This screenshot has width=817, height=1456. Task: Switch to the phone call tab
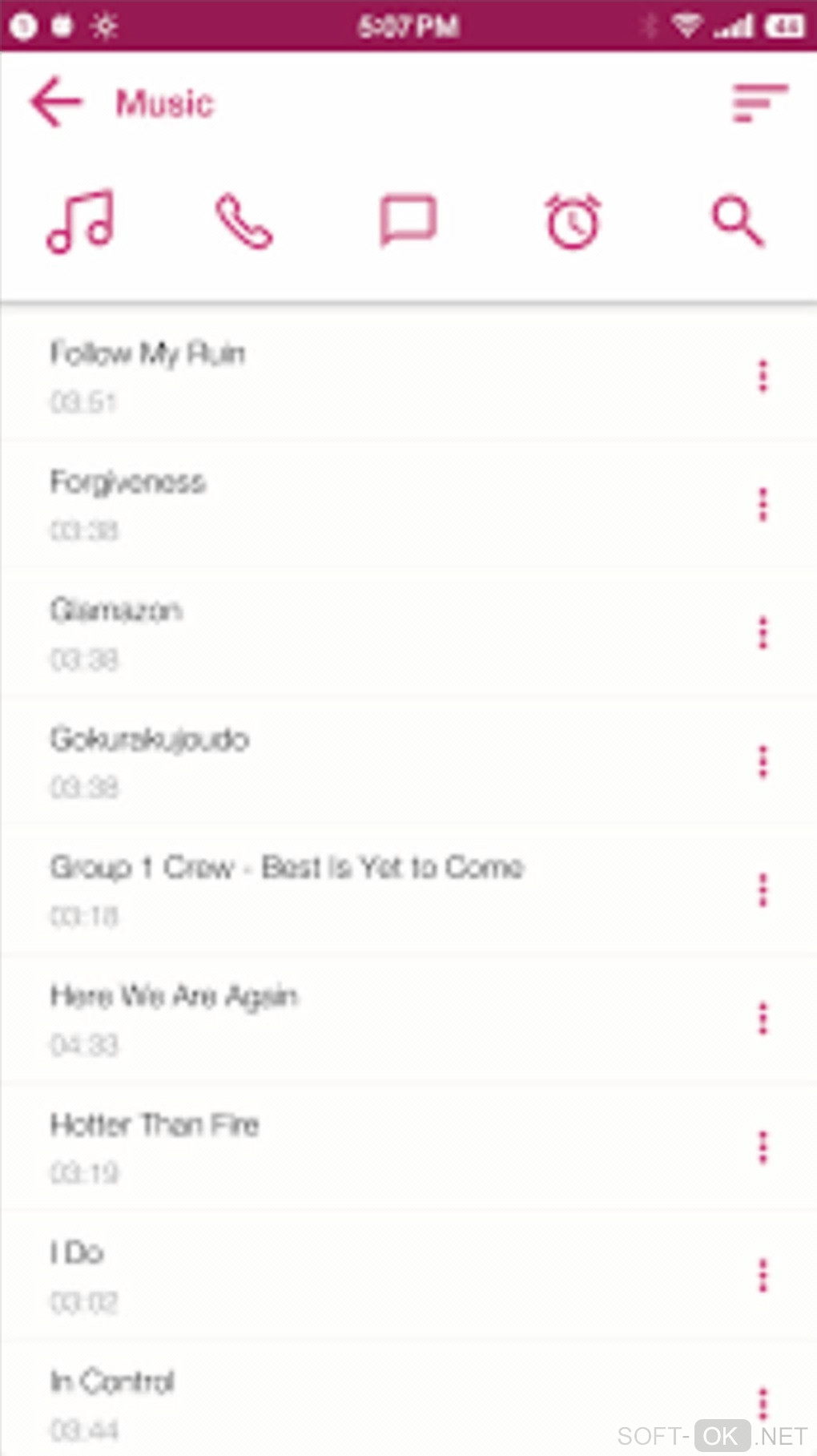coord(244,221)
